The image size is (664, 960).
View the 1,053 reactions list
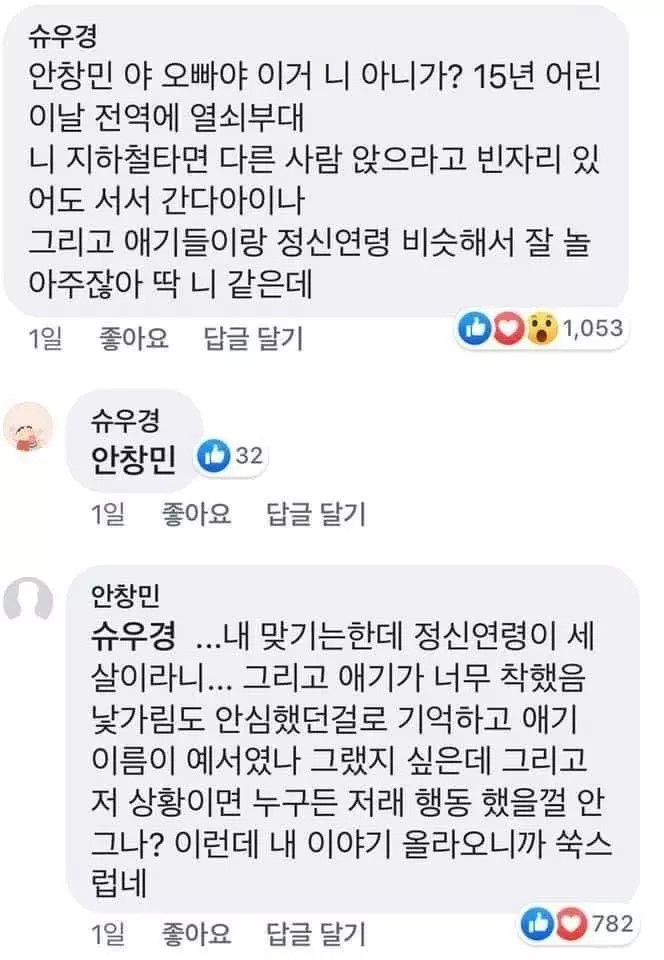[x=540, y=328]
